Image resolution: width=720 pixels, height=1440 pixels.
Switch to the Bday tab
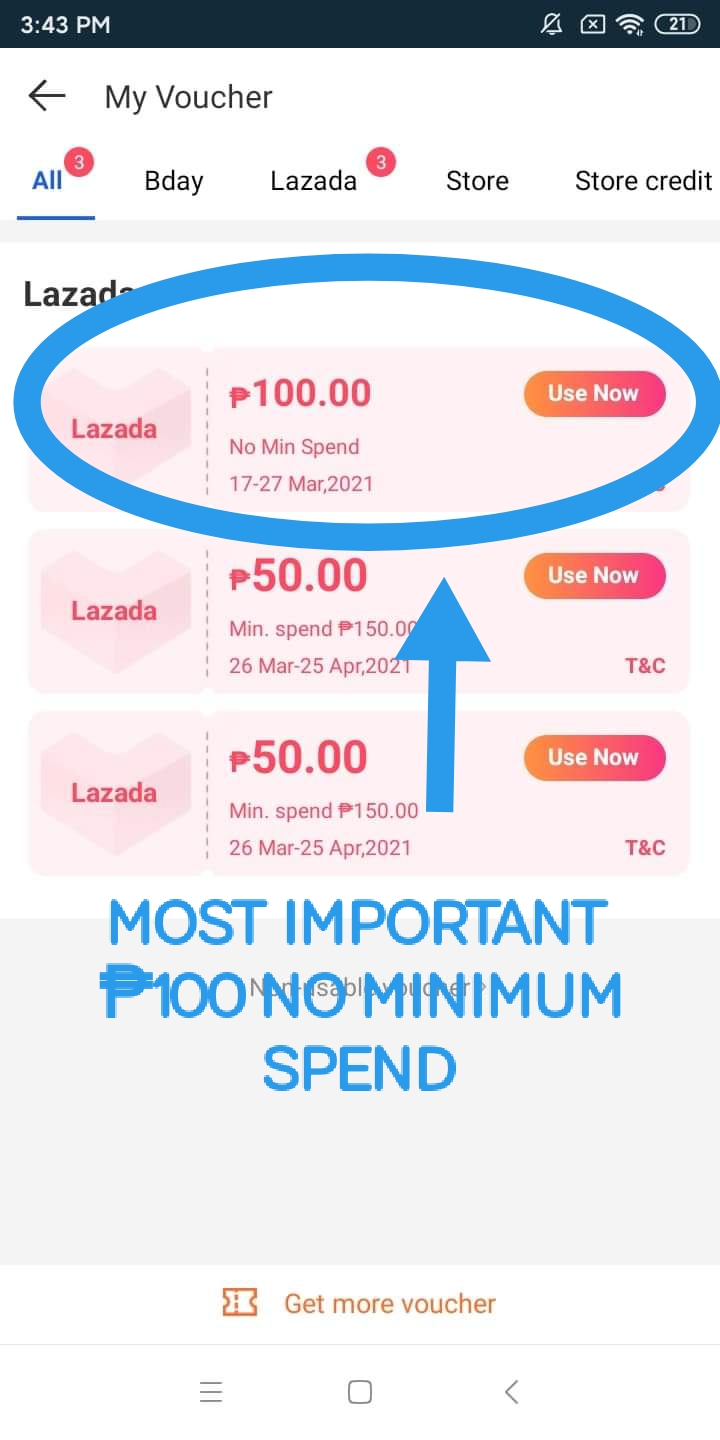173,181
